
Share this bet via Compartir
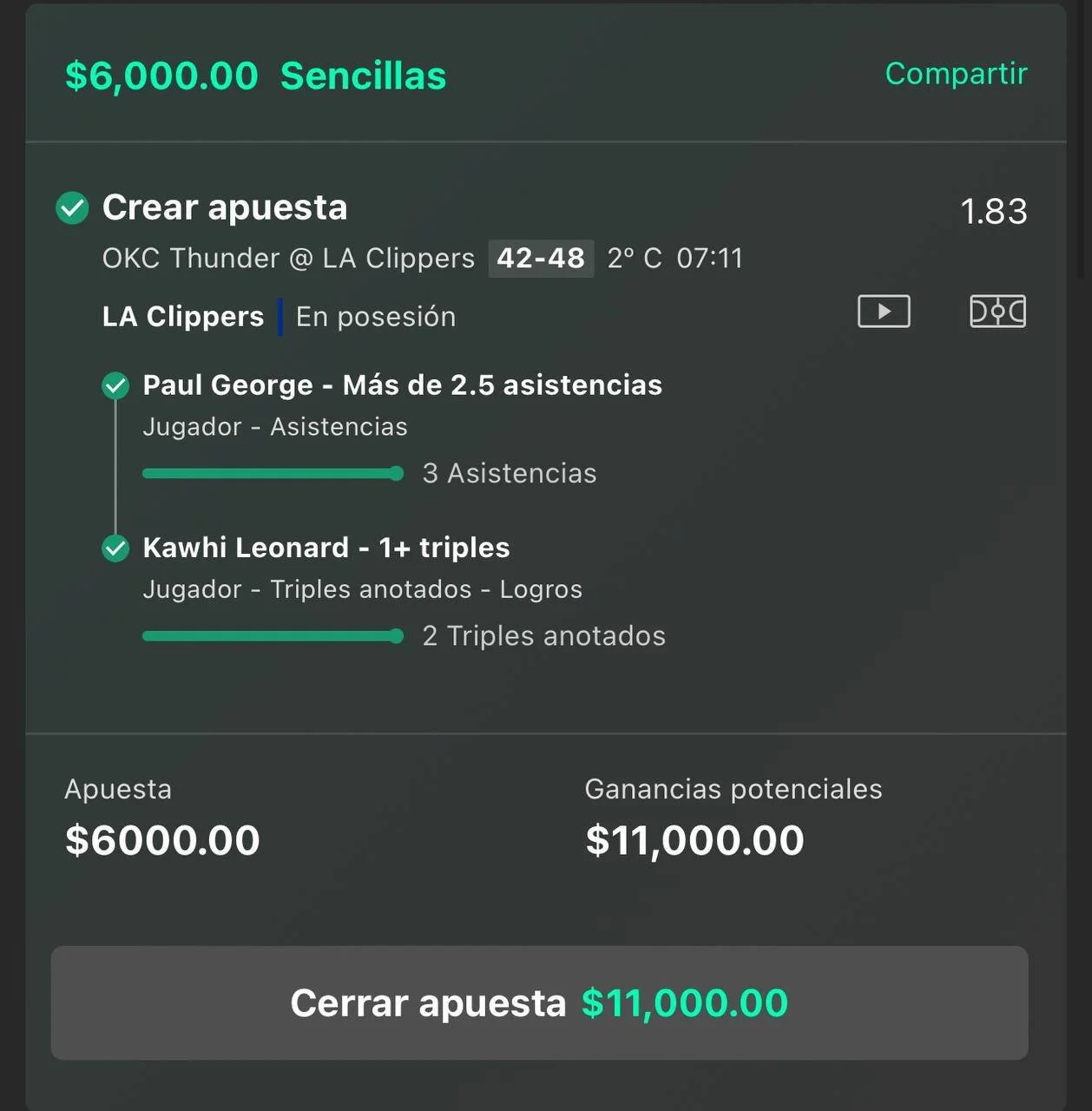[956, 74]
